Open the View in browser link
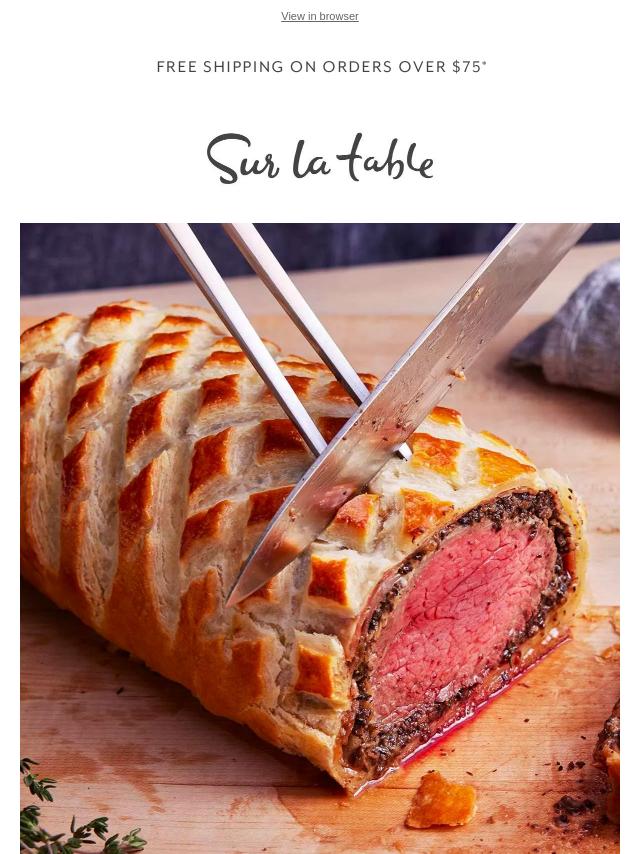640x854 pixels. click(319, 16)
